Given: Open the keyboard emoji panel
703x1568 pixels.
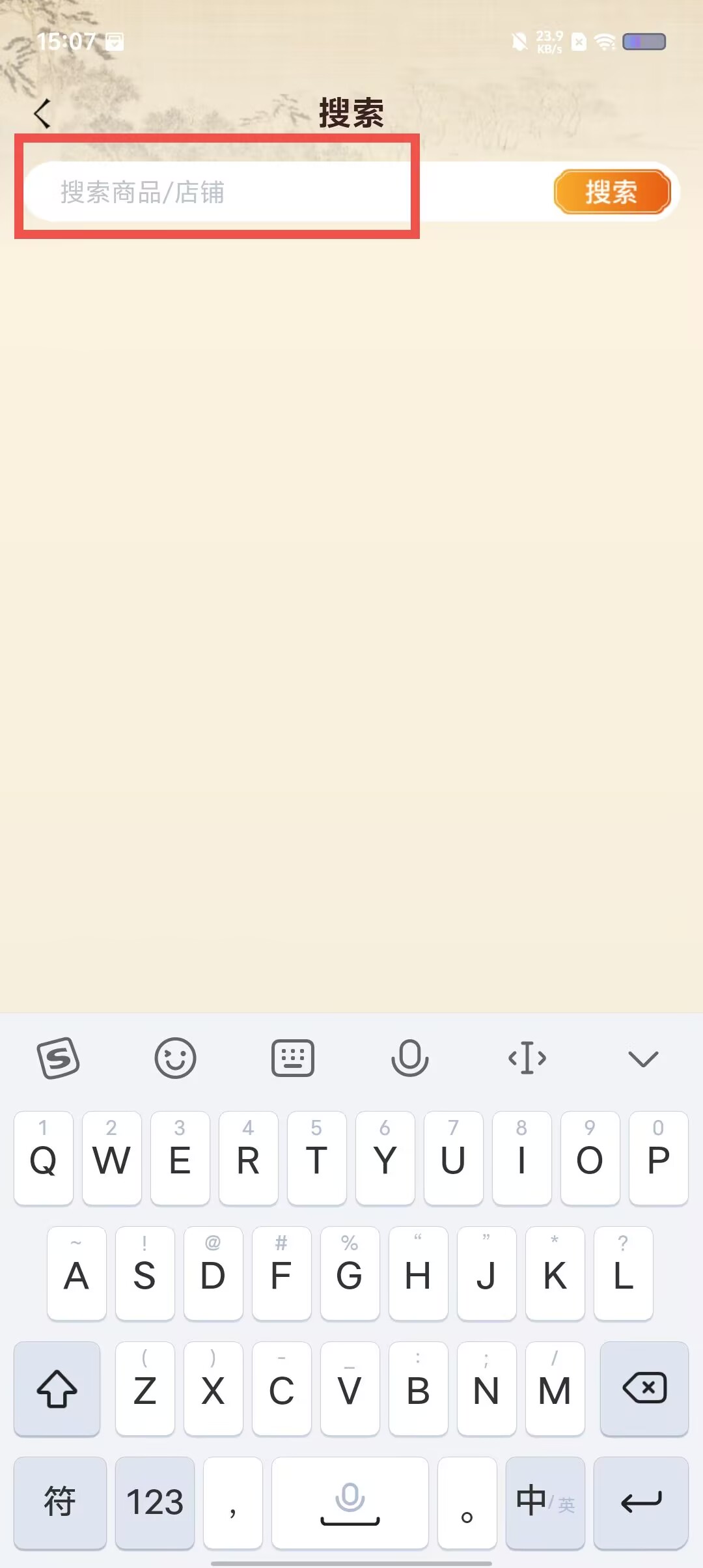Looking at the screenshot, I should click(175, 1058).
